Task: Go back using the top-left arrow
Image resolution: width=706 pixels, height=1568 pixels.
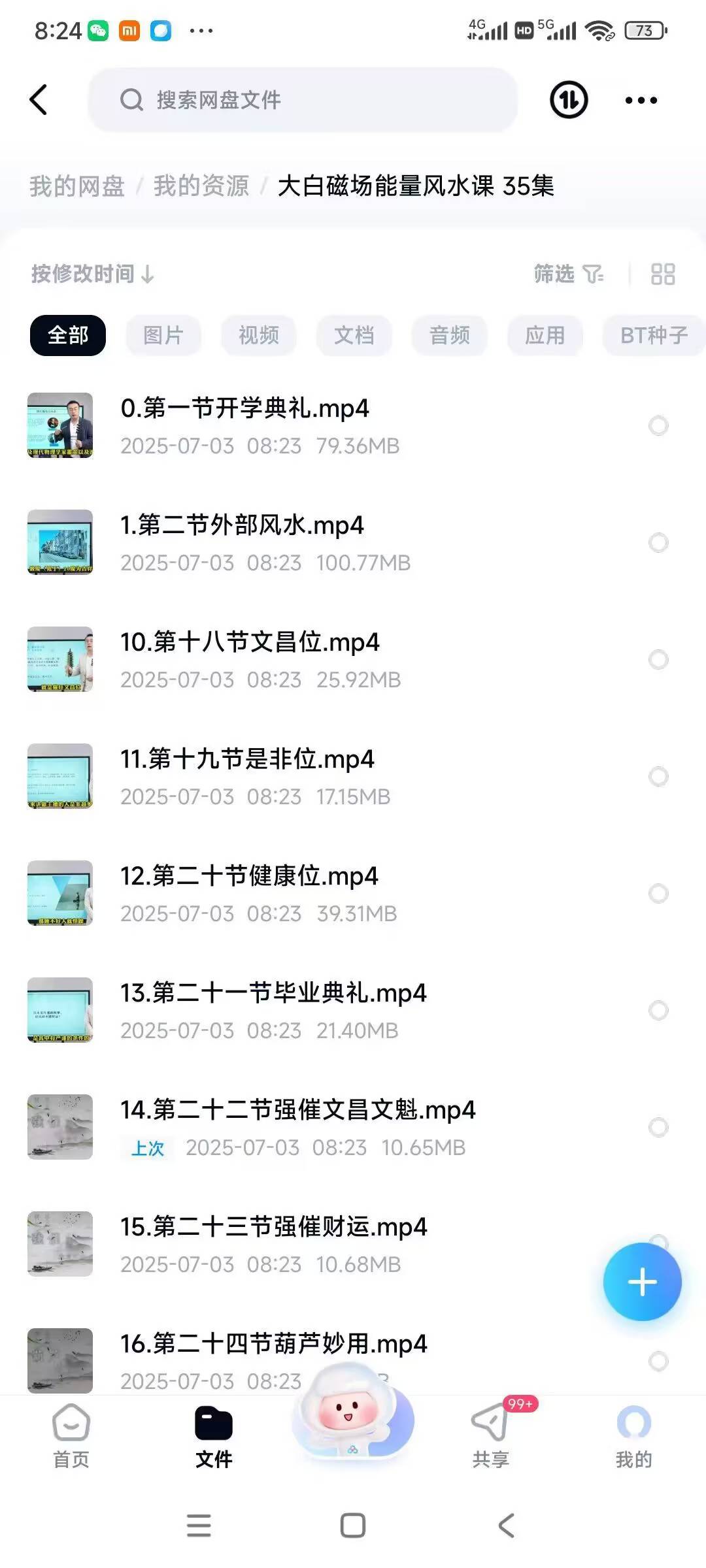Action: pyautogui.click(x=39, y=100)
